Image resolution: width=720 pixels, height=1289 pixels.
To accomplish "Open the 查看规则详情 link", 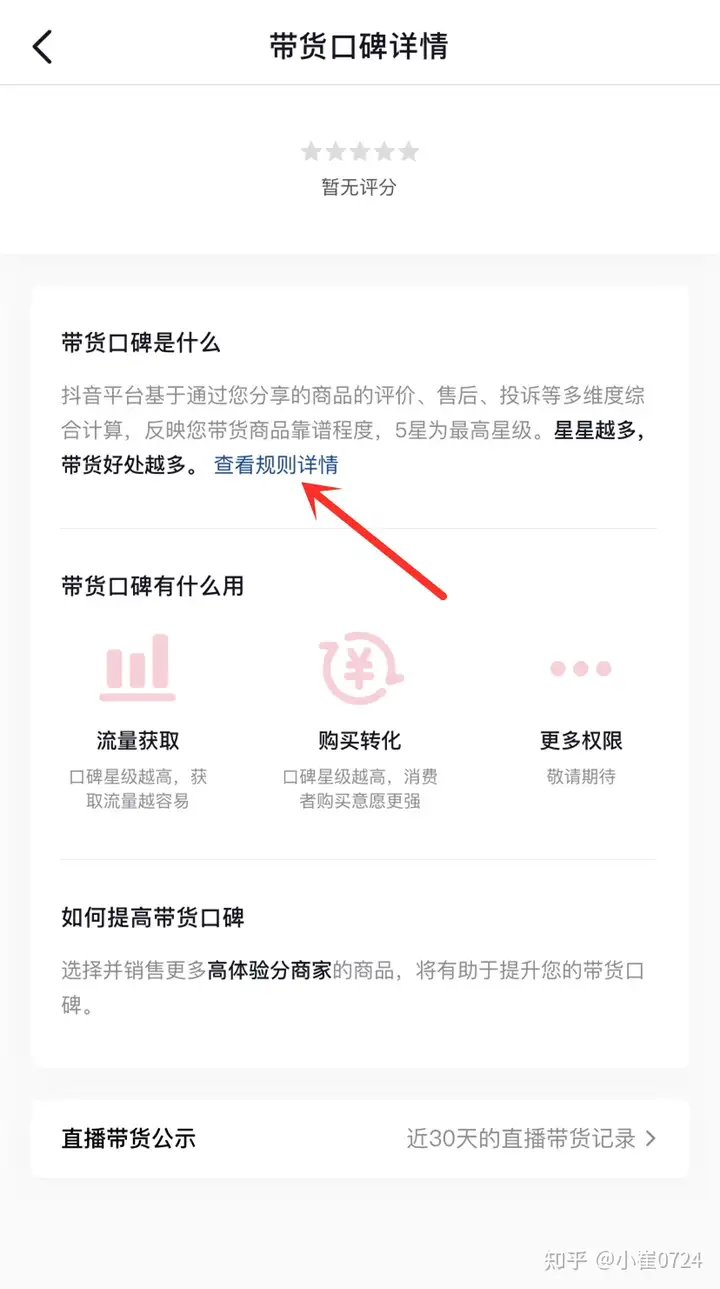I will pos(276,465).
